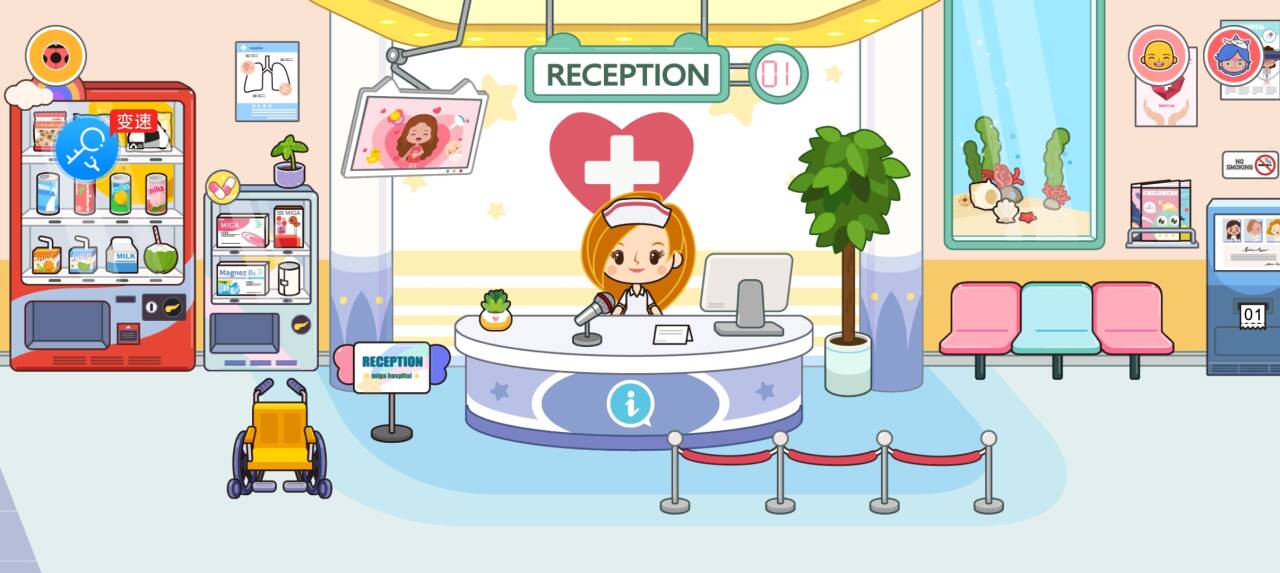Select the yellow bald character avatar
This screenshot has width=1280, height=573.
1159,55
